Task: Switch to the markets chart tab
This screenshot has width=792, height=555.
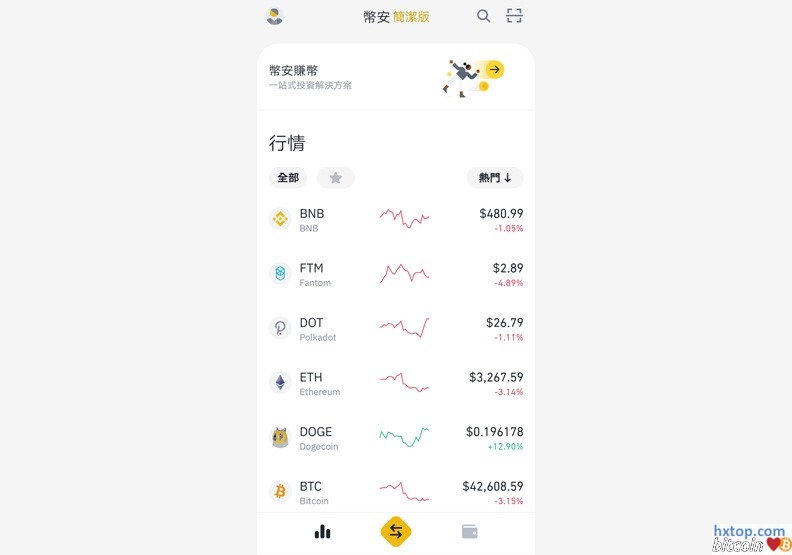Action: [322, 532]
